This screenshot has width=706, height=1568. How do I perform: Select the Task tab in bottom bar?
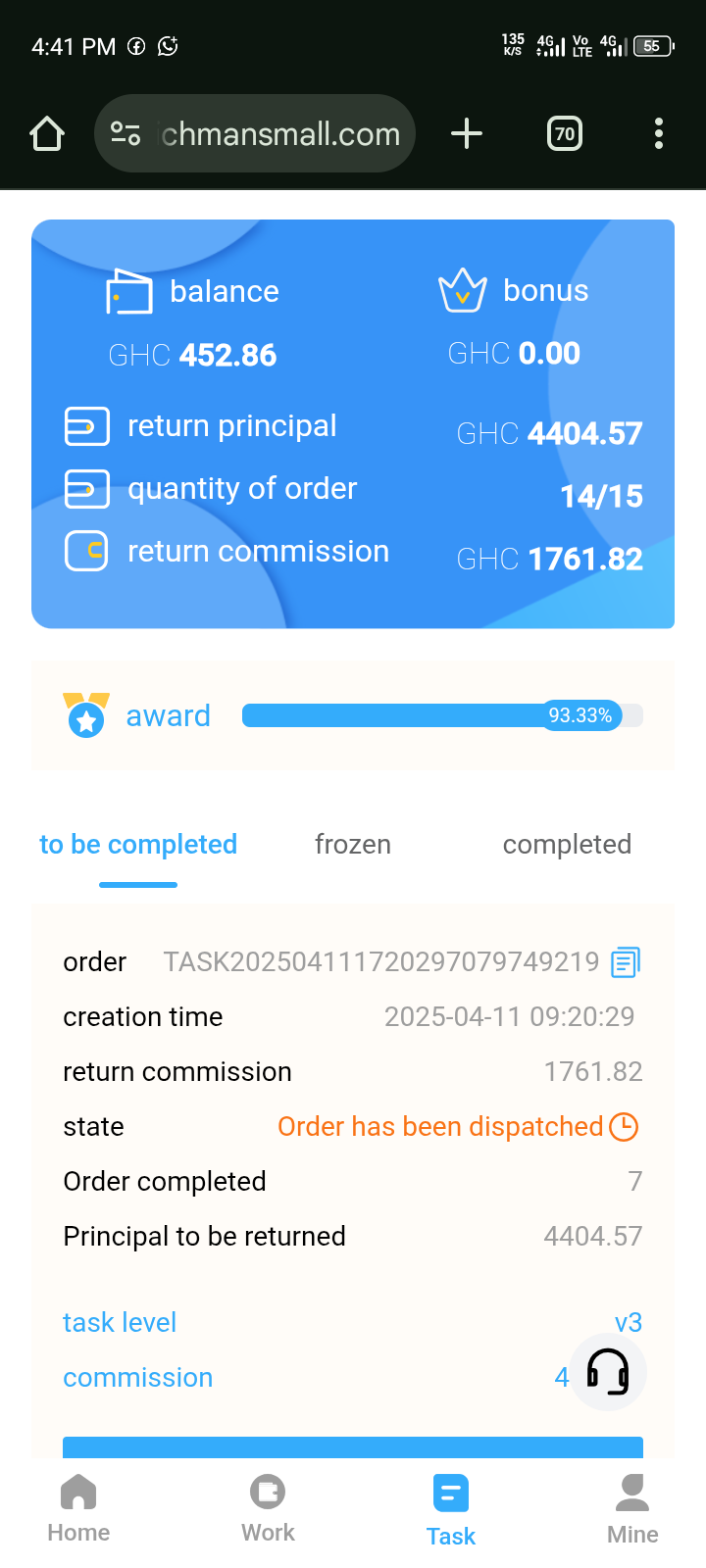[451, 1511]
